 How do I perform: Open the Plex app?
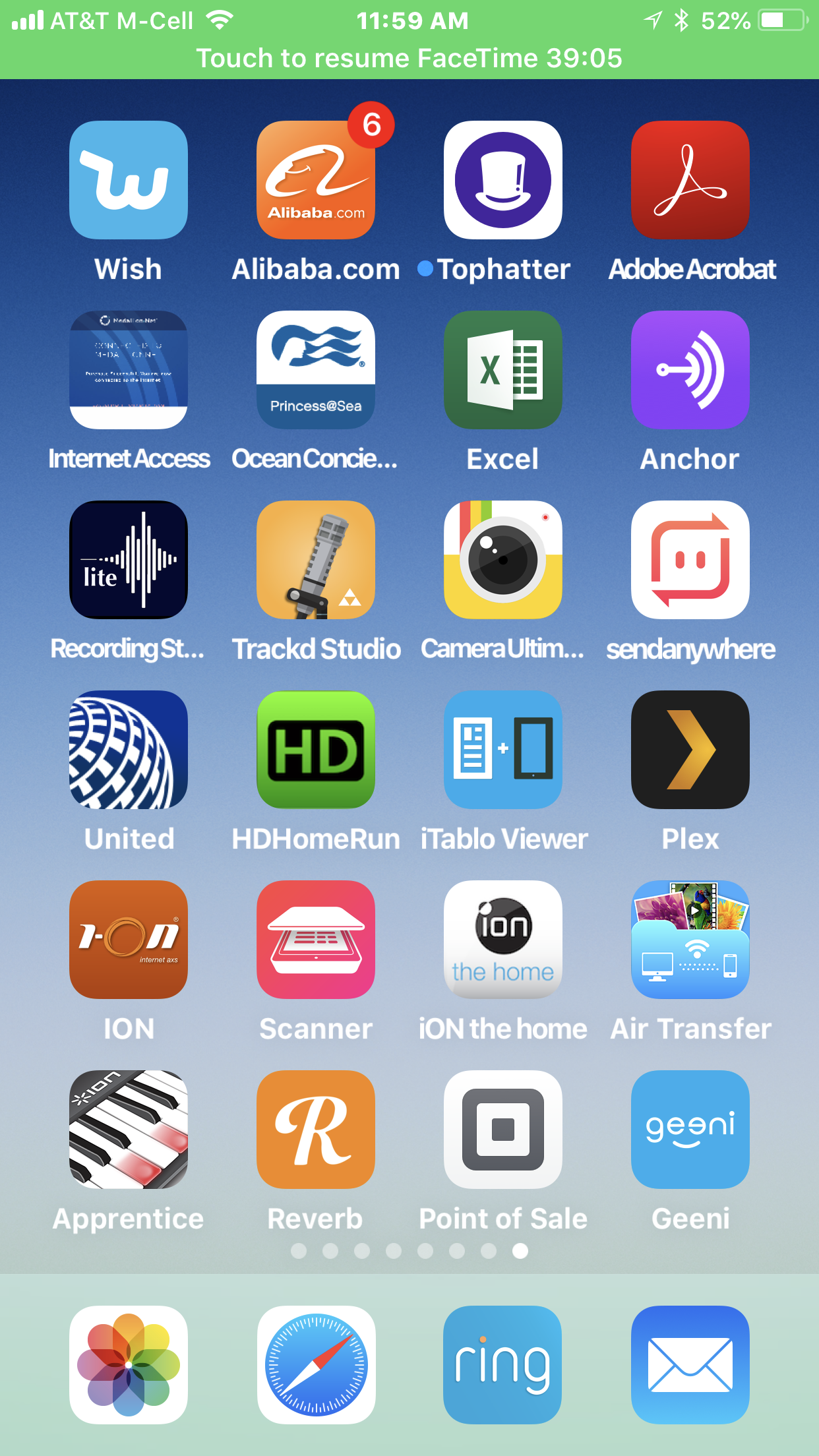(x=690, y=750)
